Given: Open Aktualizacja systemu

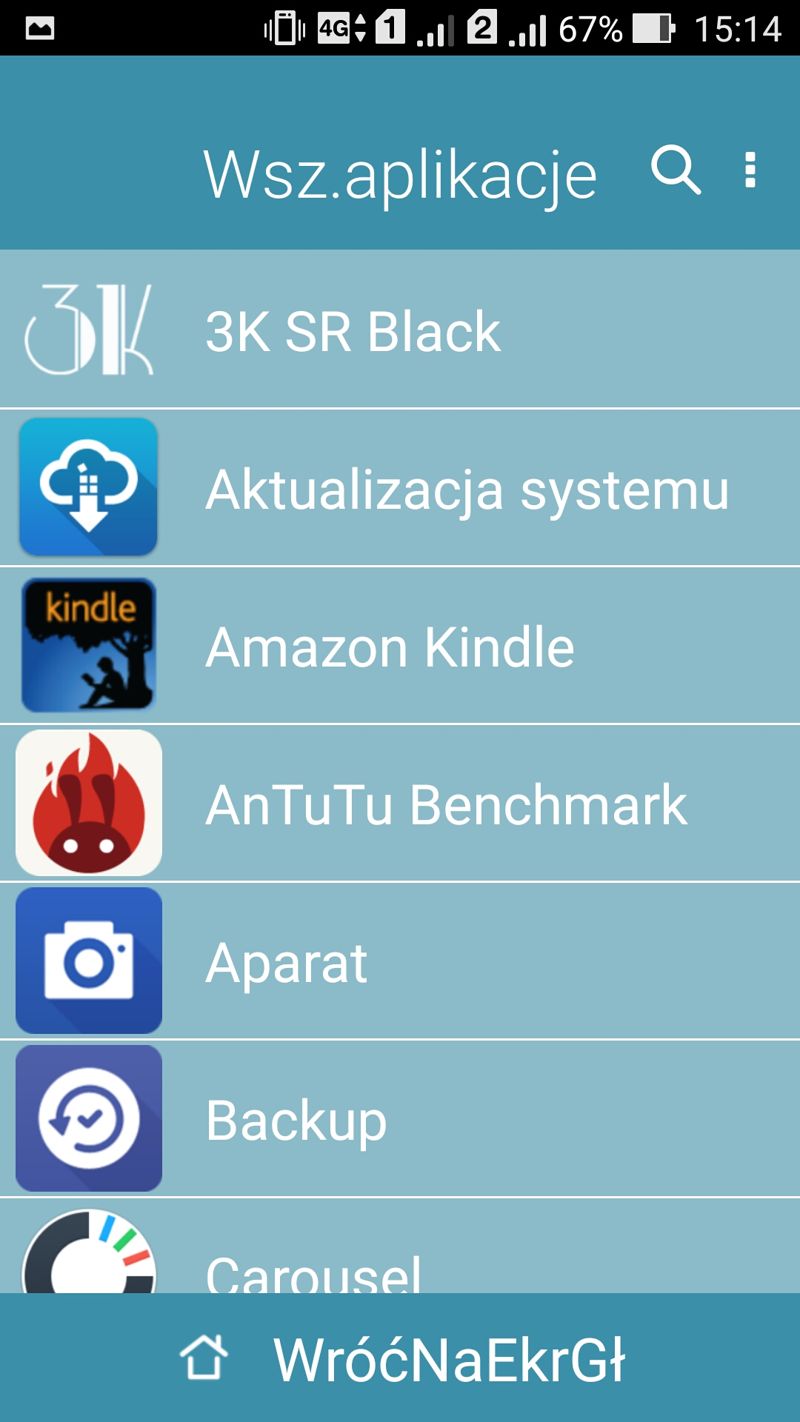Looking at the screenshot, I should click(x=400, y=488).
